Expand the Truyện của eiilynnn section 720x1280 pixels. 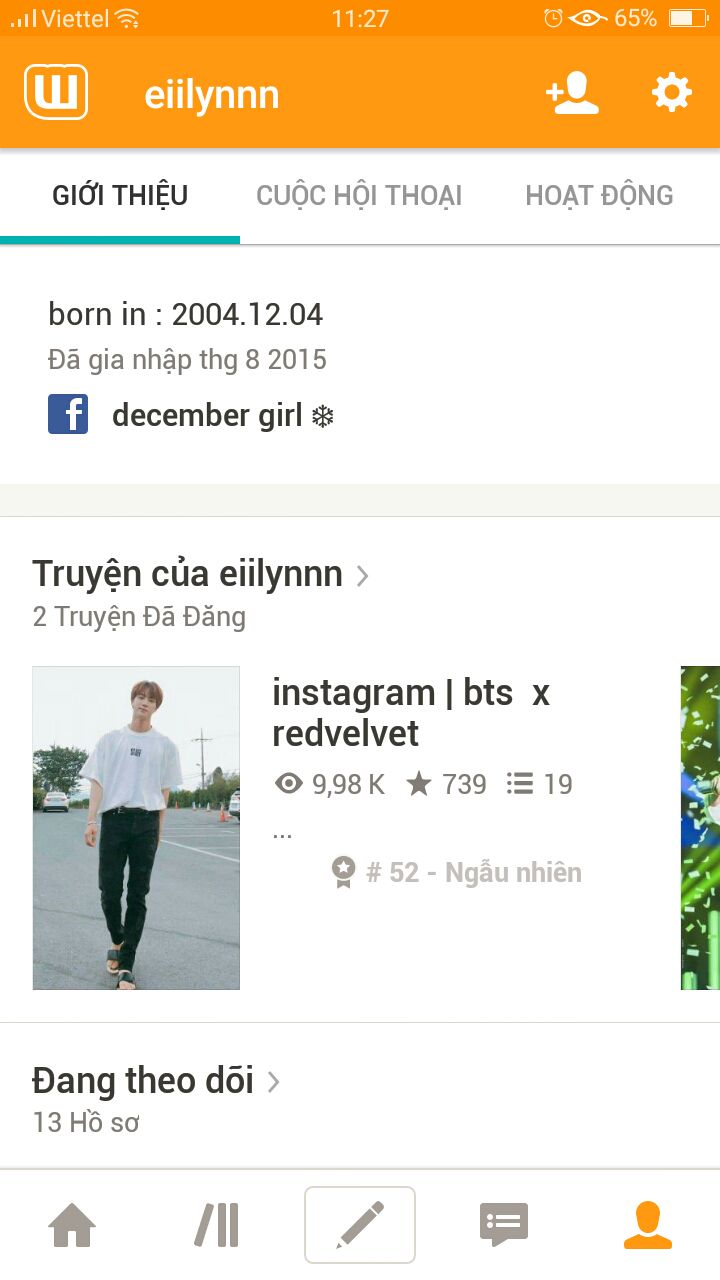pos(200,575)
